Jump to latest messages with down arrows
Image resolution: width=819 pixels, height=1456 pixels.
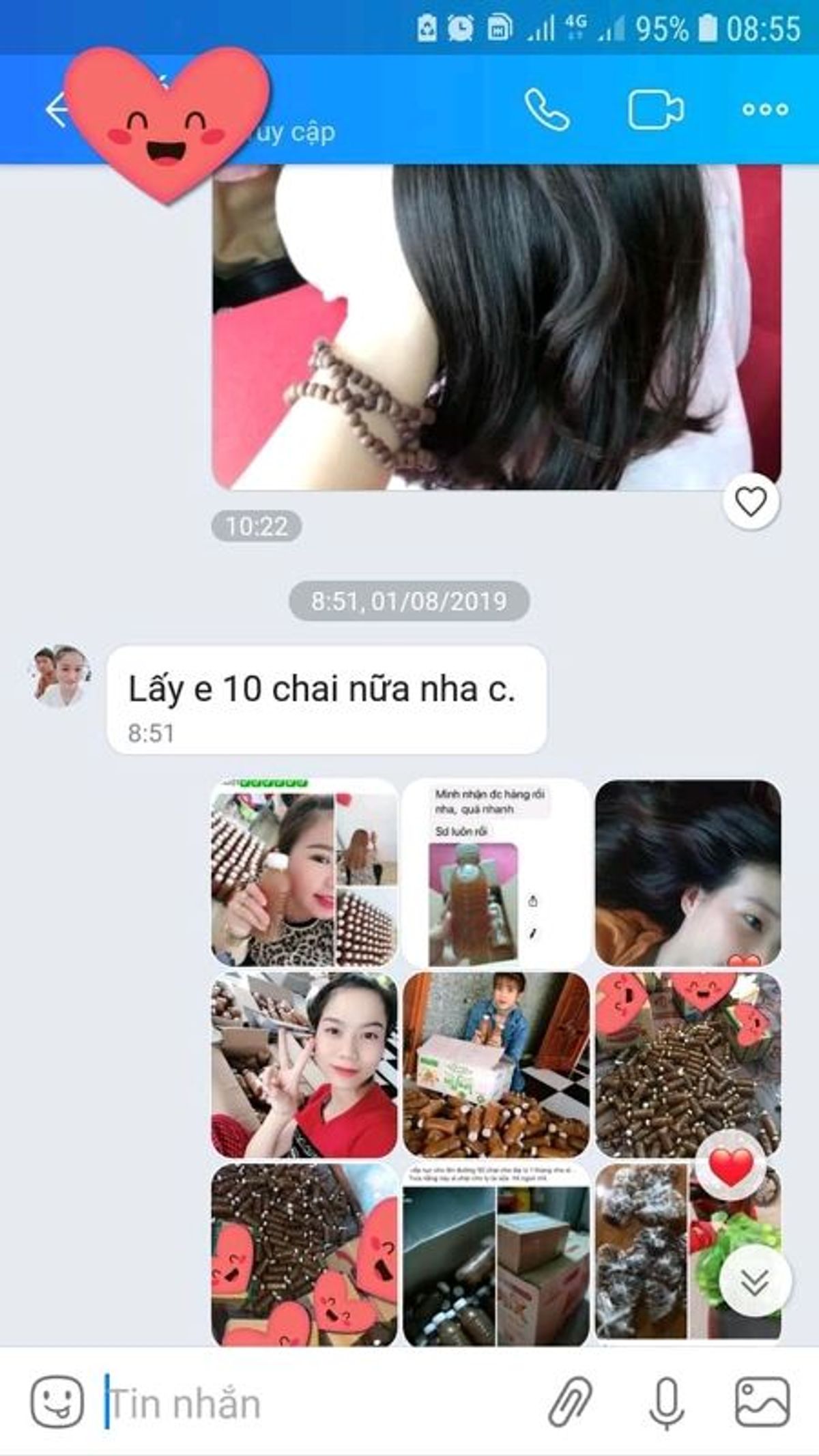tap(755, 1282)
